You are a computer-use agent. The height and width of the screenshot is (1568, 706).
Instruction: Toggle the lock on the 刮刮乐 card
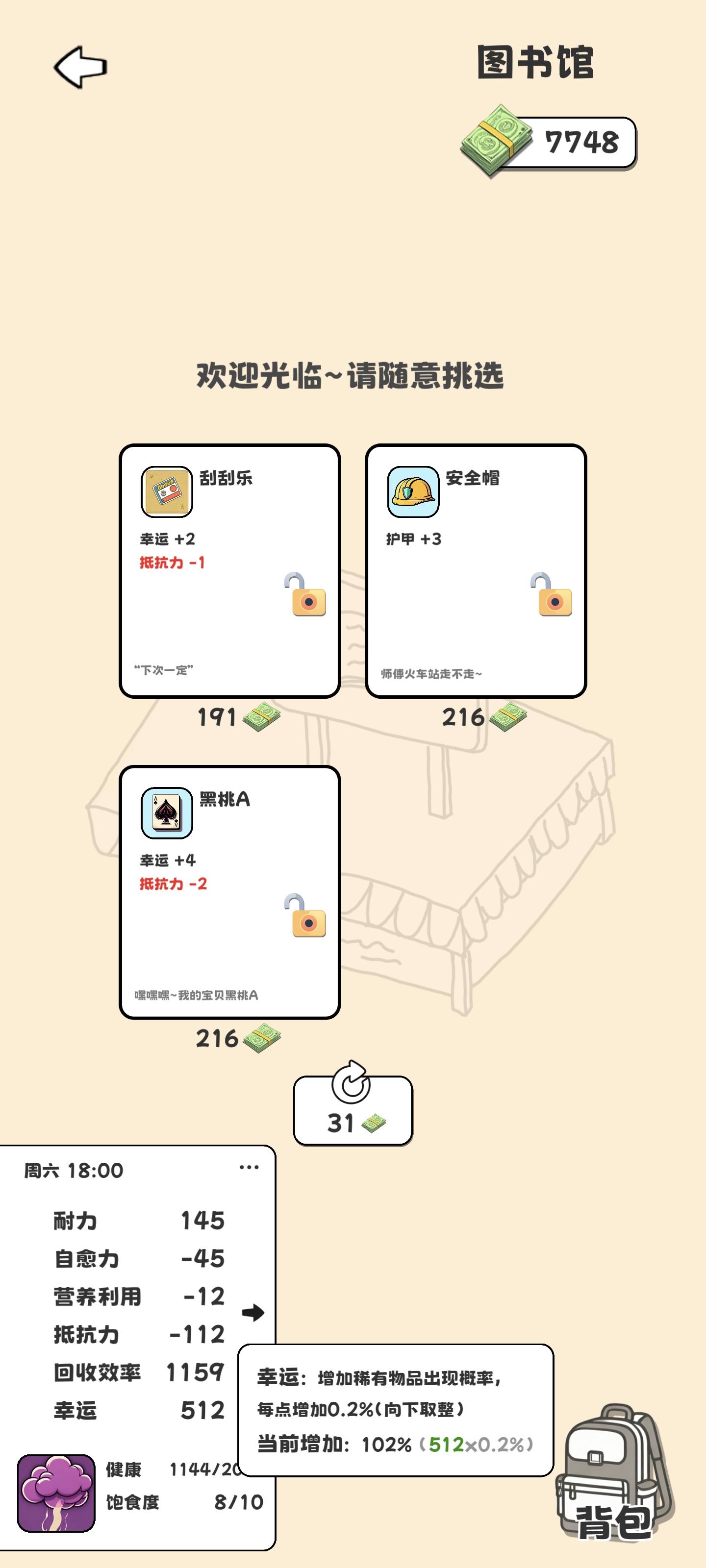click(309, 603)
